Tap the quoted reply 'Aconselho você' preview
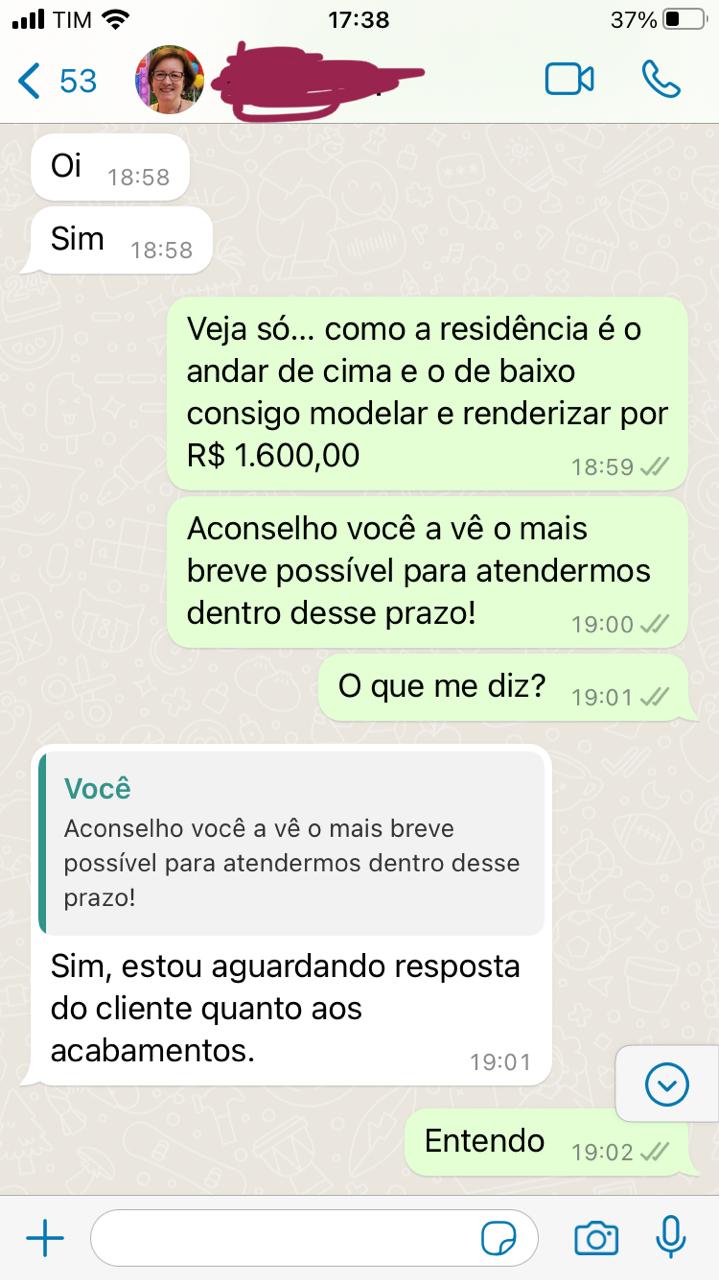 (x=292, y=842)
